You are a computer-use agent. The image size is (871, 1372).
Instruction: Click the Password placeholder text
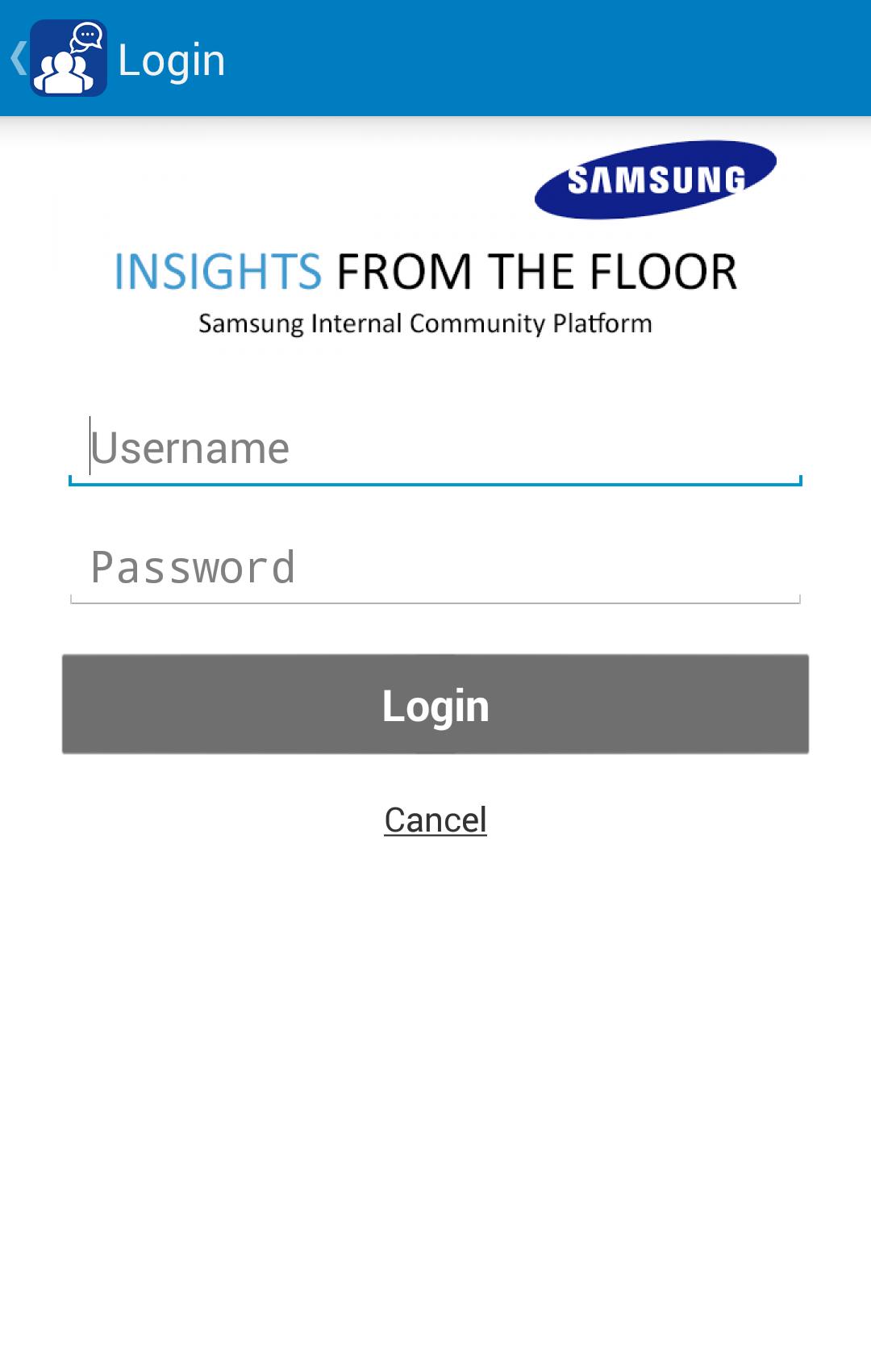click(193, 567)
